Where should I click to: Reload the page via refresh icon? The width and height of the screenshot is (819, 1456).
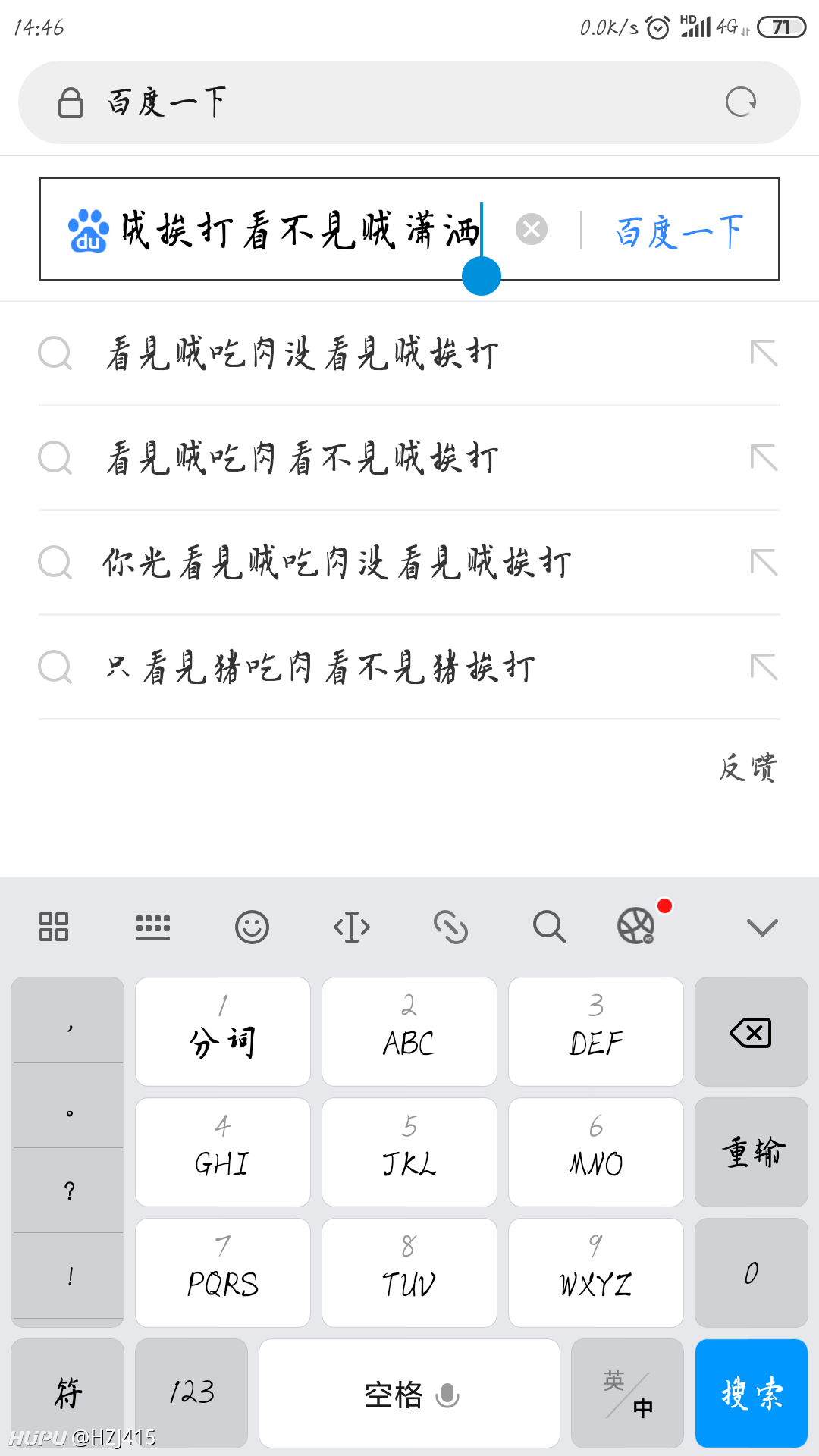point(741,102)
